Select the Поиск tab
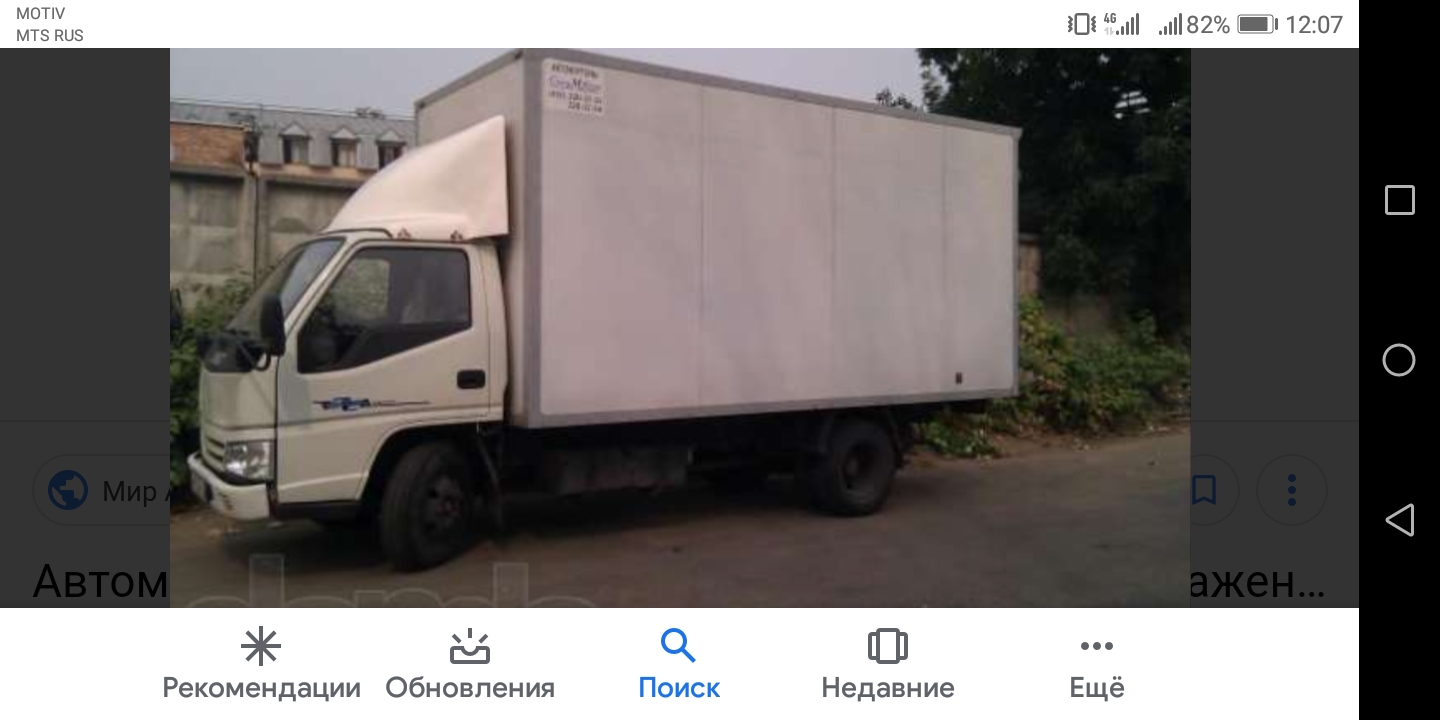 tap(679, 665)
